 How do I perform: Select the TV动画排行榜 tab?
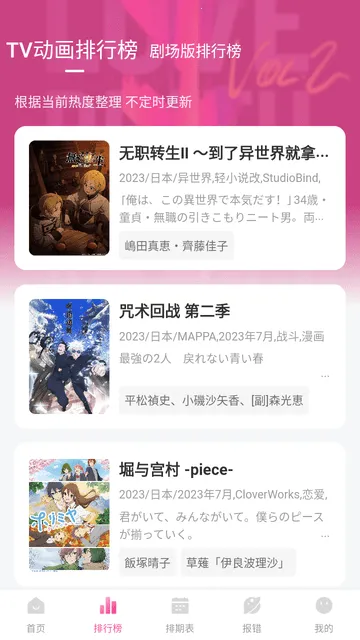[72, 50]
